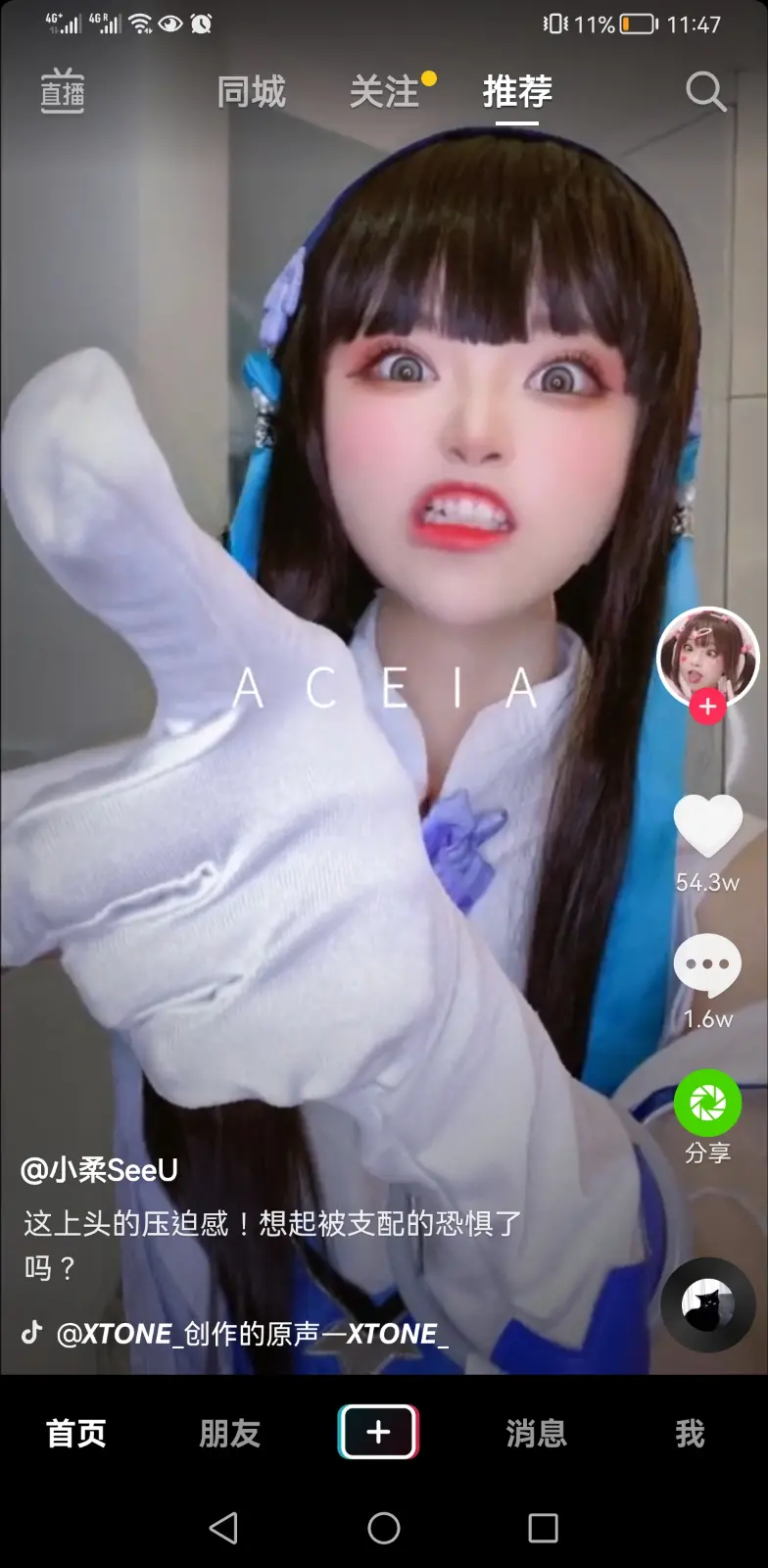Go to the 首页 tab

click(76, 1434)
